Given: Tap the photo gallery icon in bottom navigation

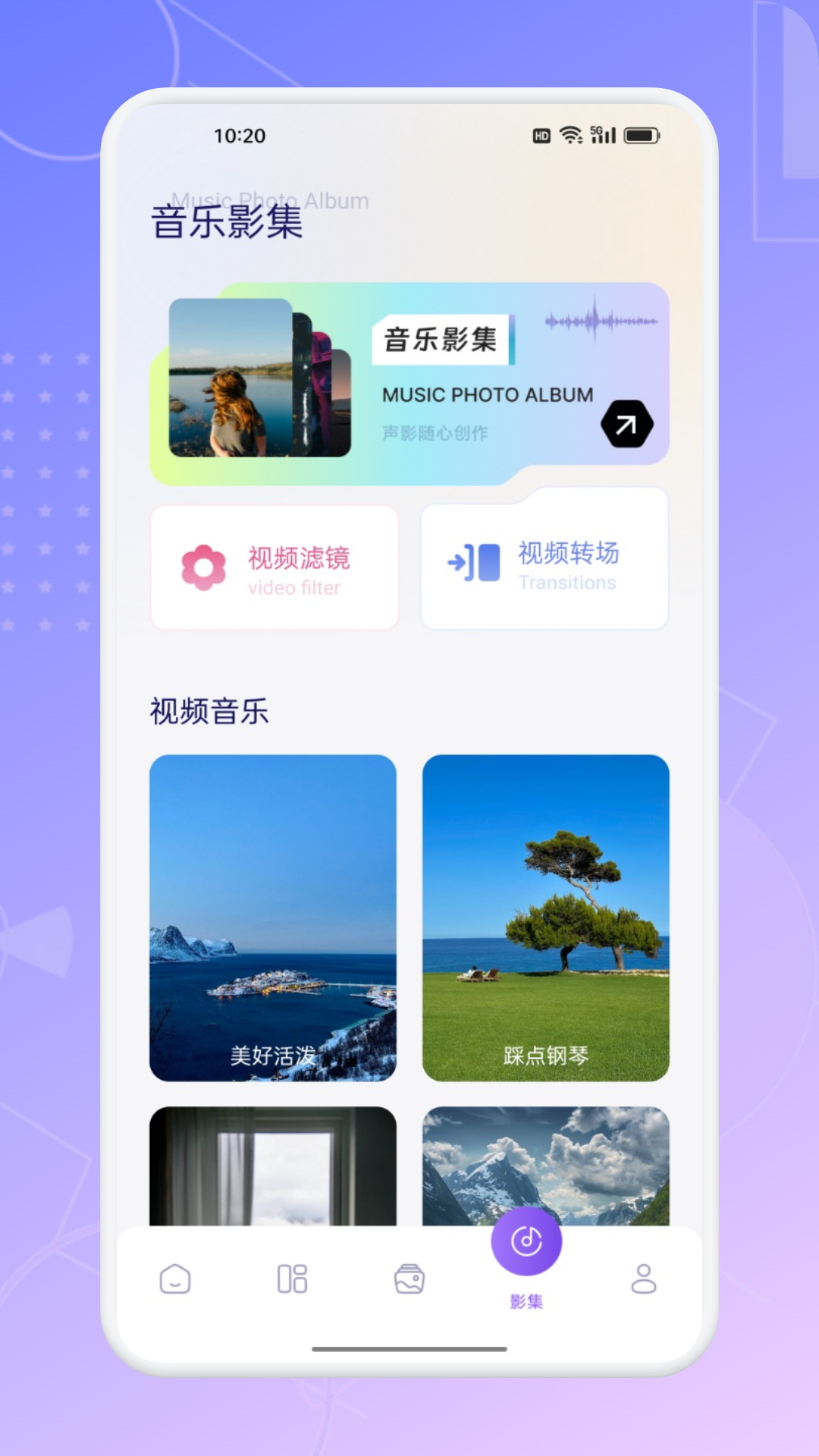Looking at the screenshot, I should 409,1278.
